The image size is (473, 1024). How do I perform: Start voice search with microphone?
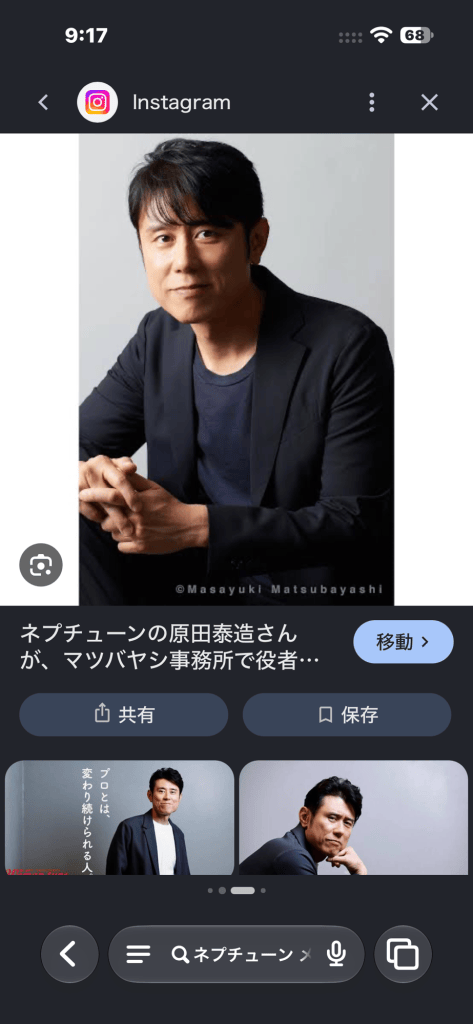click(x=336, y=954)
